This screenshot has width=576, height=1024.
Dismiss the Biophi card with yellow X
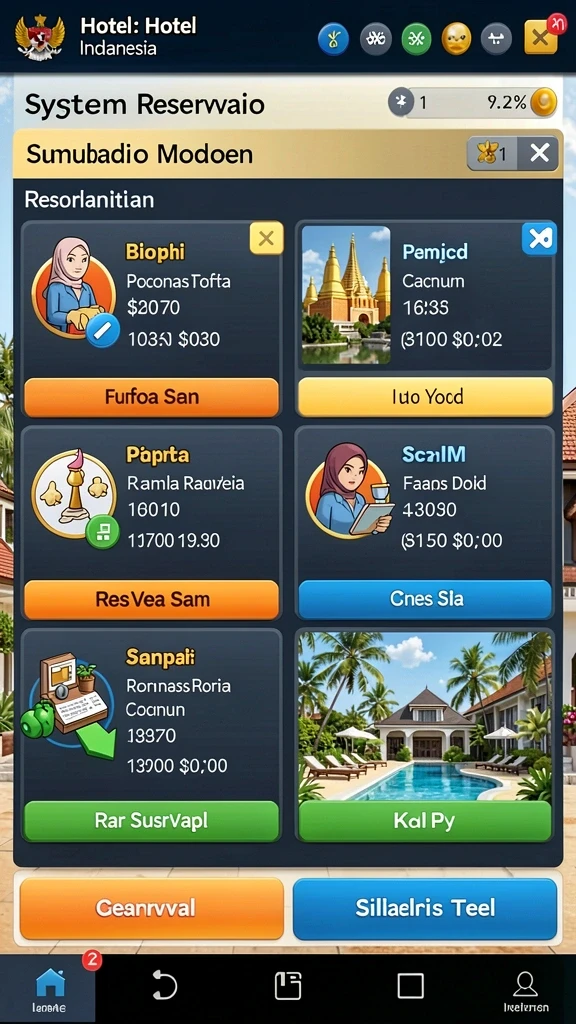[x=266, y=238]
